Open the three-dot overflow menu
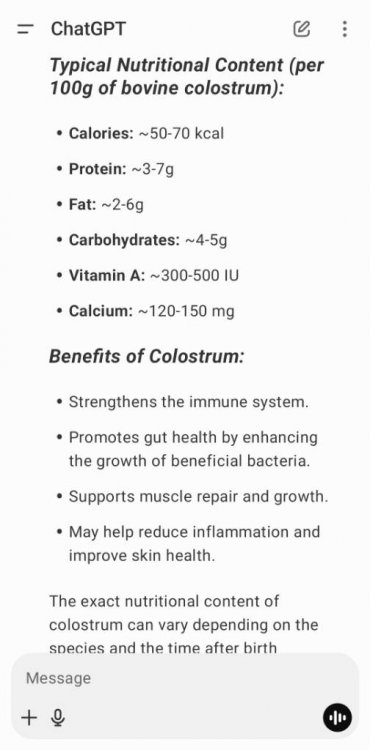370x750 pixels. [x=345, y=29]
